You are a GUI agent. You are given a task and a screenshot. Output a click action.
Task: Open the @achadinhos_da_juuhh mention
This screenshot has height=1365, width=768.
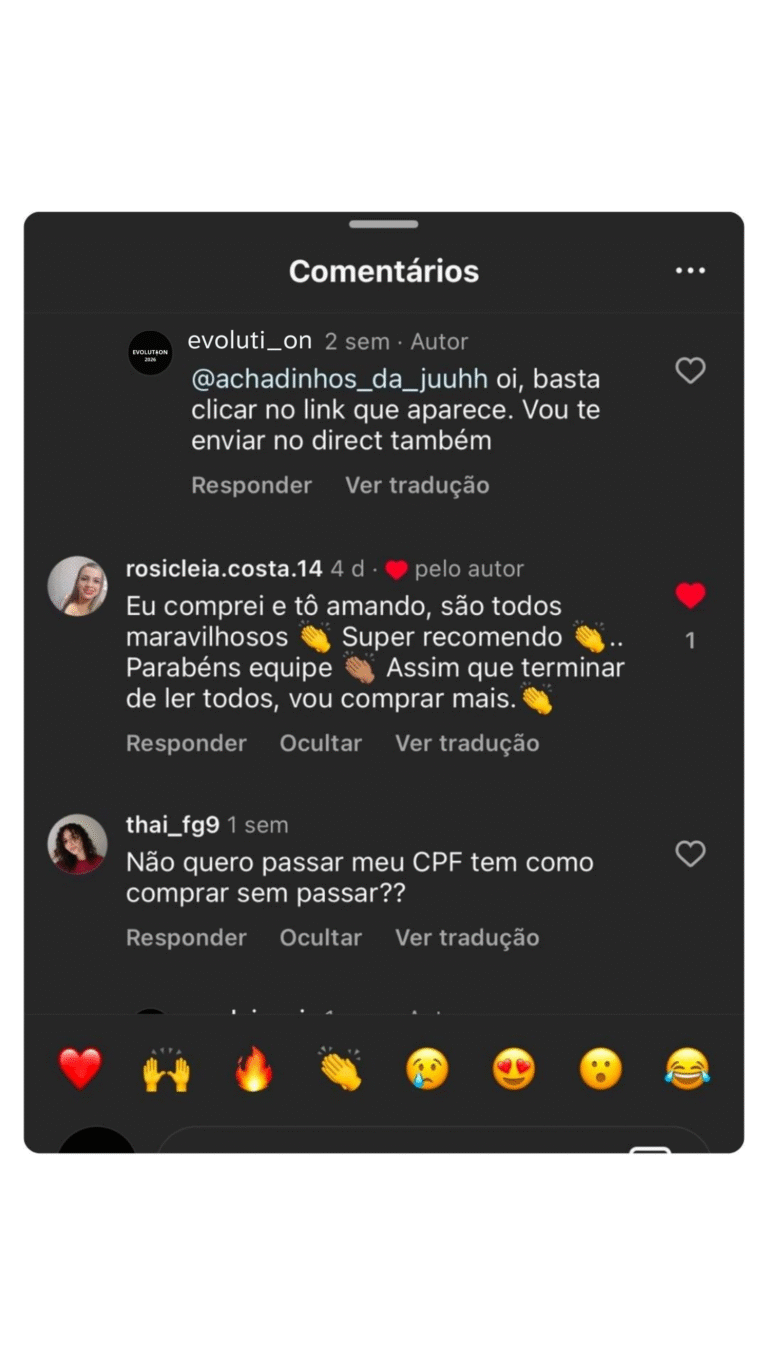coord(339,380)
